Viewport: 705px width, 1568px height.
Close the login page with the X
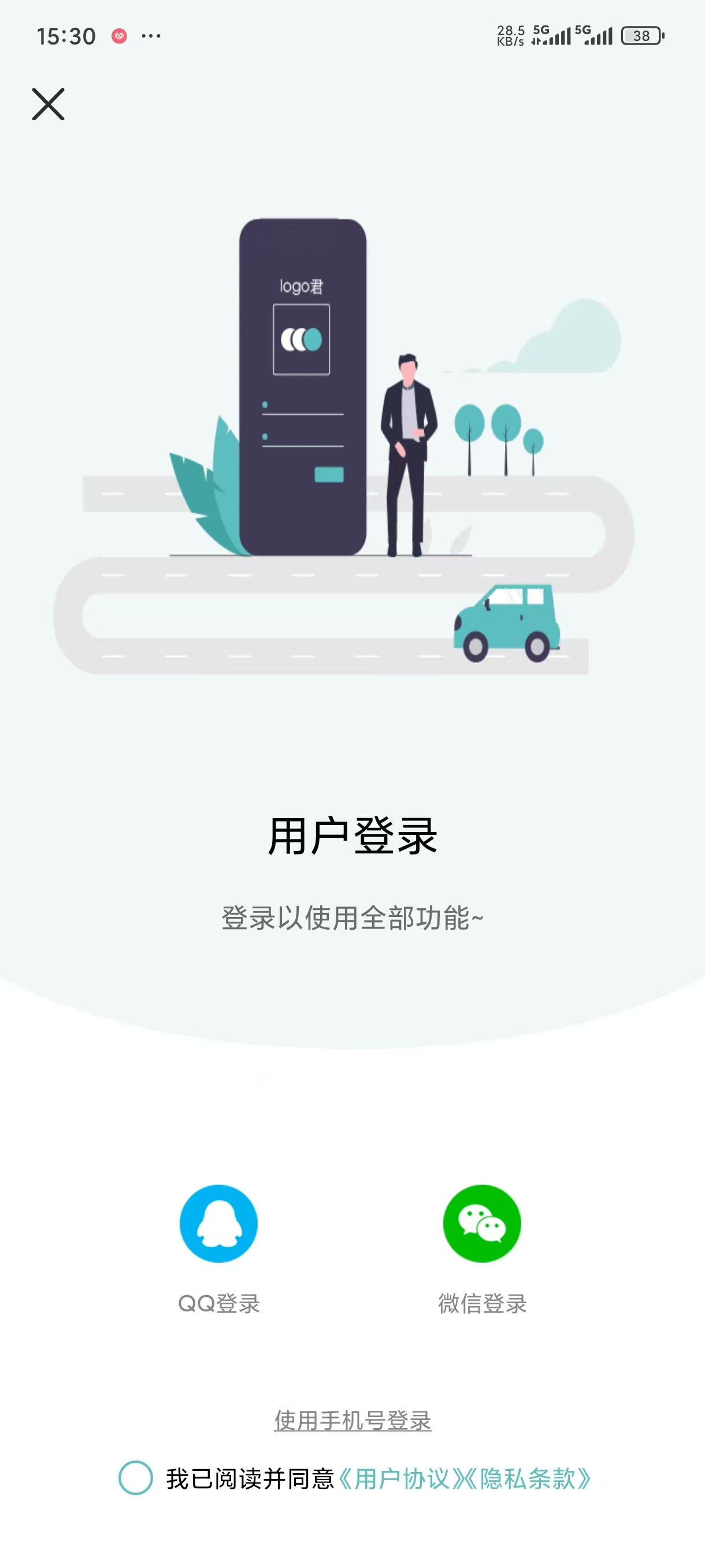48,105
